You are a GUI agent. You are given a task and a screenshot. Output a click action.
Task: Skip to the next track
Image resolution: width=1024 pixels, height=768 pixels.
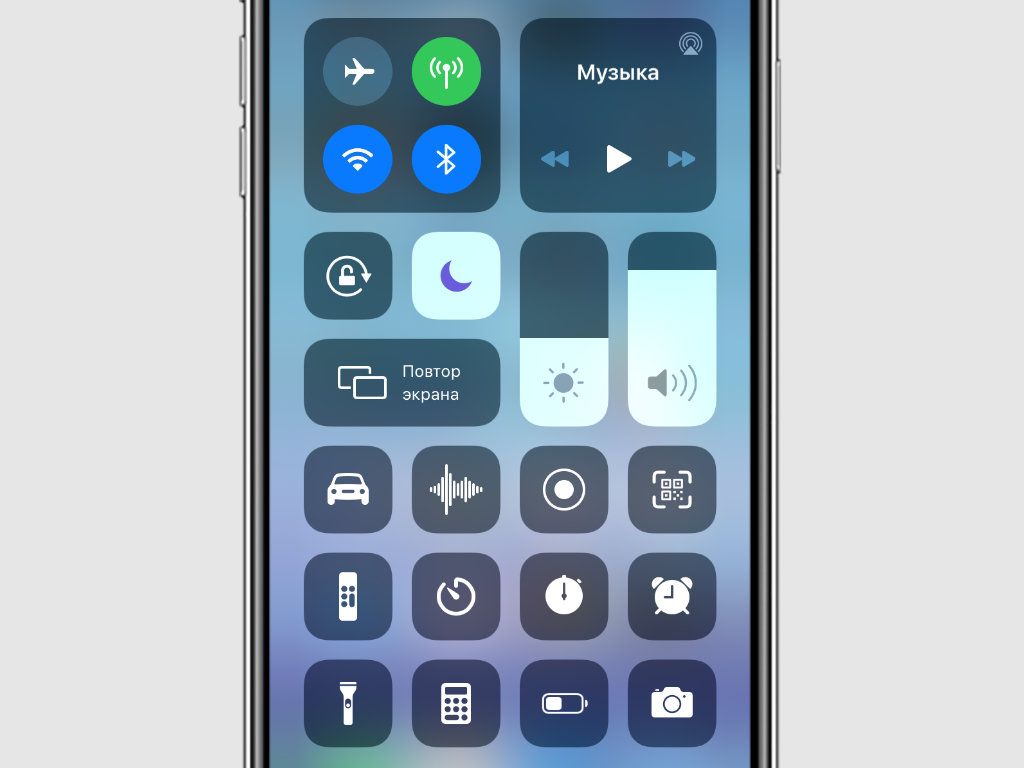pos(681,159)
